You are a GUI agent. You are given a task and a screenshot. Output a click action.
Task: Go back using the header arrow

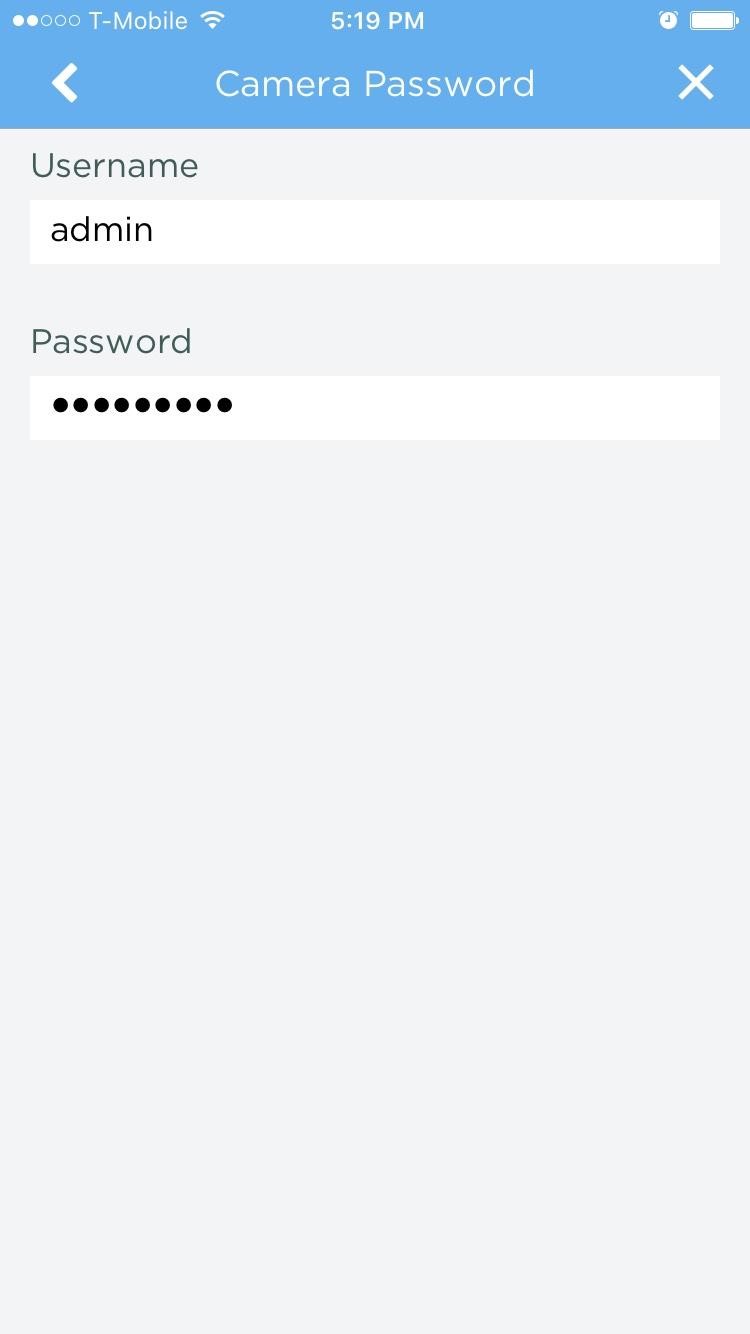(x=65, y=83)
